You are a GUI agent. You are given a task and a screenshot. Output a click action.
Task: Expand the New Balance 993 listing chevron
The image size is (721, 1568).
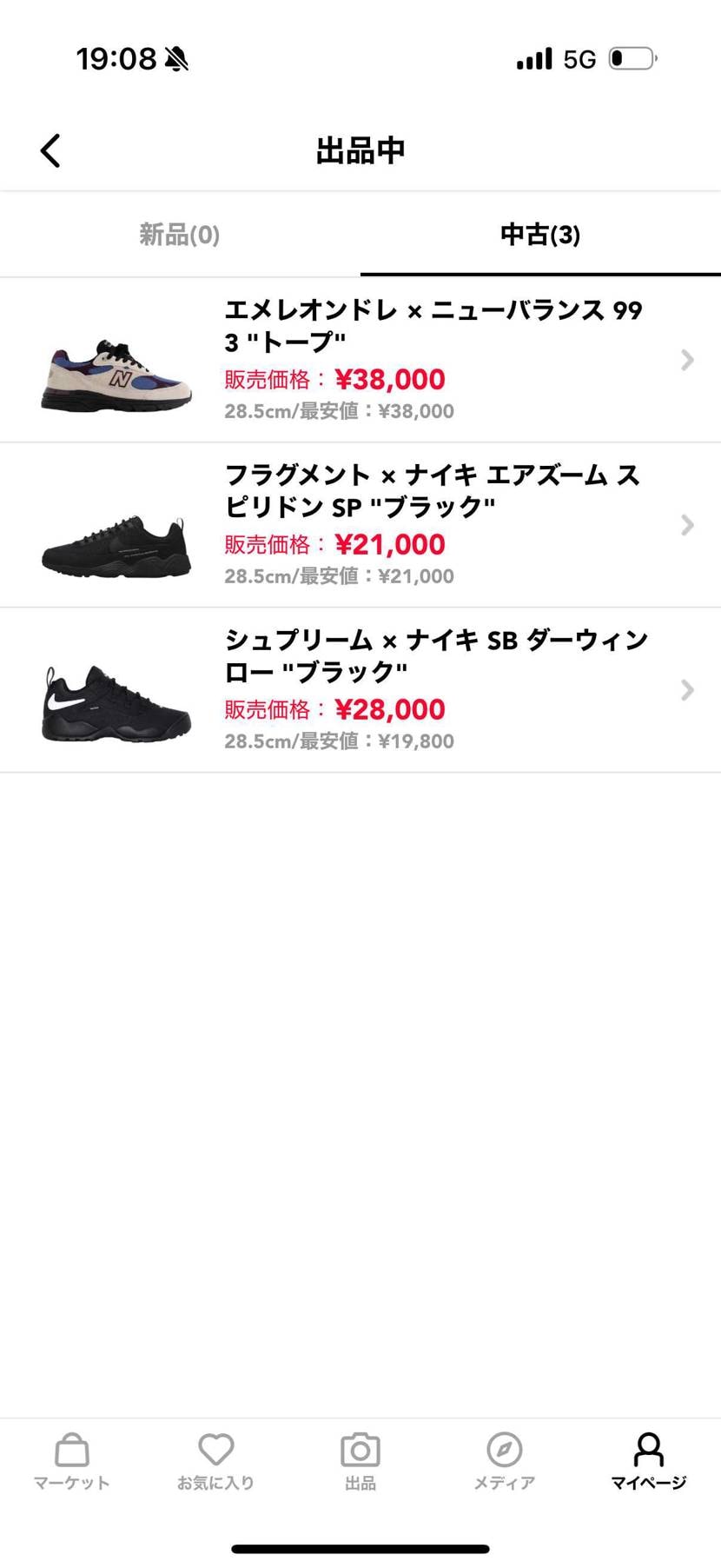click(x=686, y=359)
